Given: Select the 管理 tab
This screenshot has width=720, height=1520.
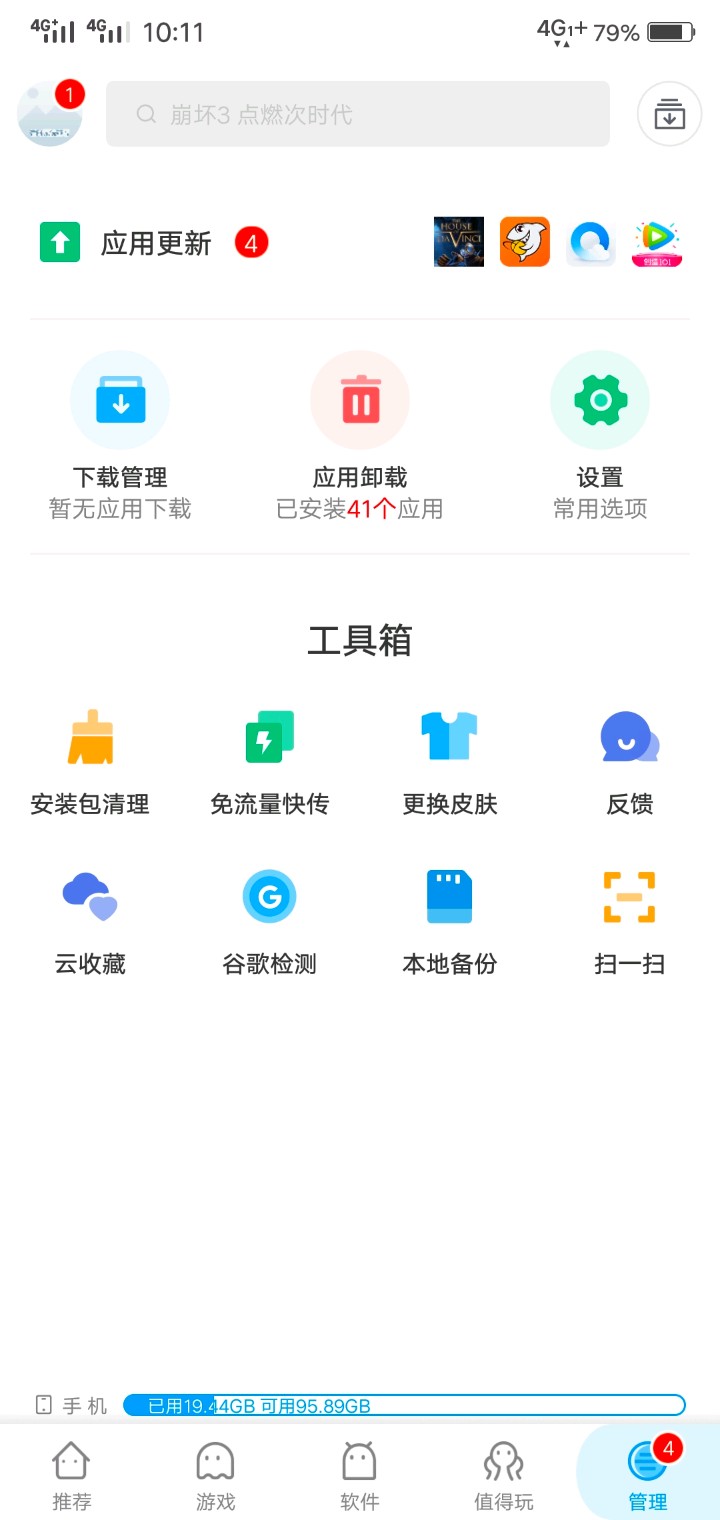Looking at the screenshot, I should coord(648,1474).
